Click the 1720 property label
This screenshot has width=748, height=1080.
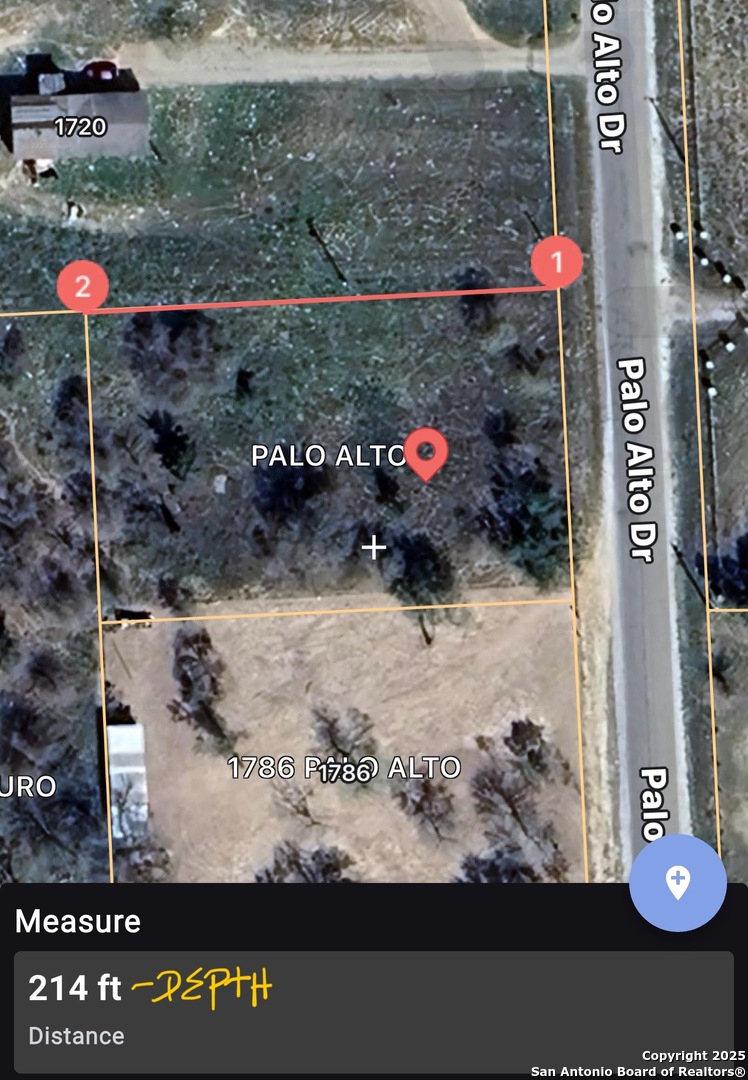point(82,126)
